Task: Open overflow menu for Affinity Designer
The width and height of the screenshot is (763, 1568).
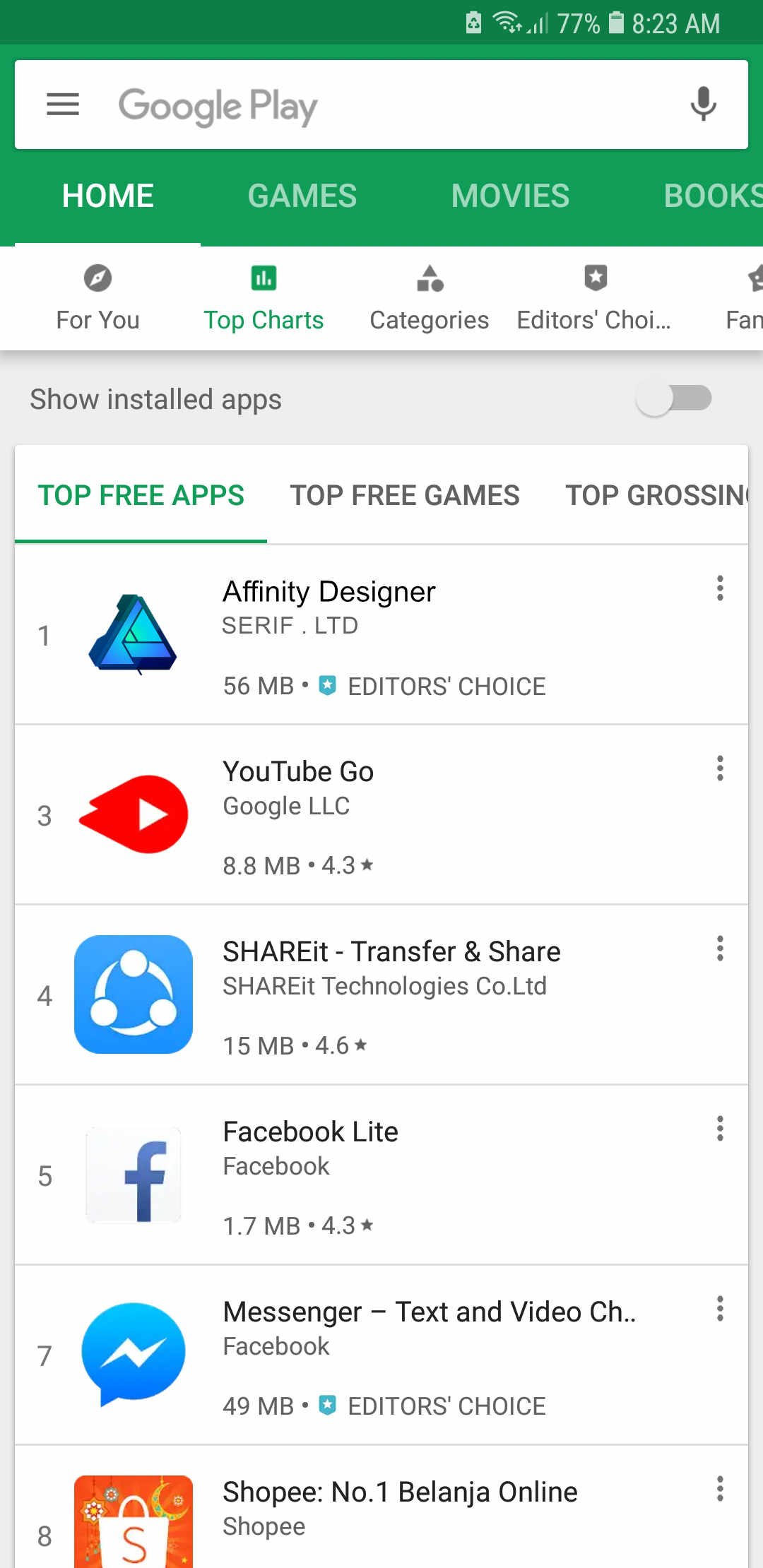Action: (720, 588)
